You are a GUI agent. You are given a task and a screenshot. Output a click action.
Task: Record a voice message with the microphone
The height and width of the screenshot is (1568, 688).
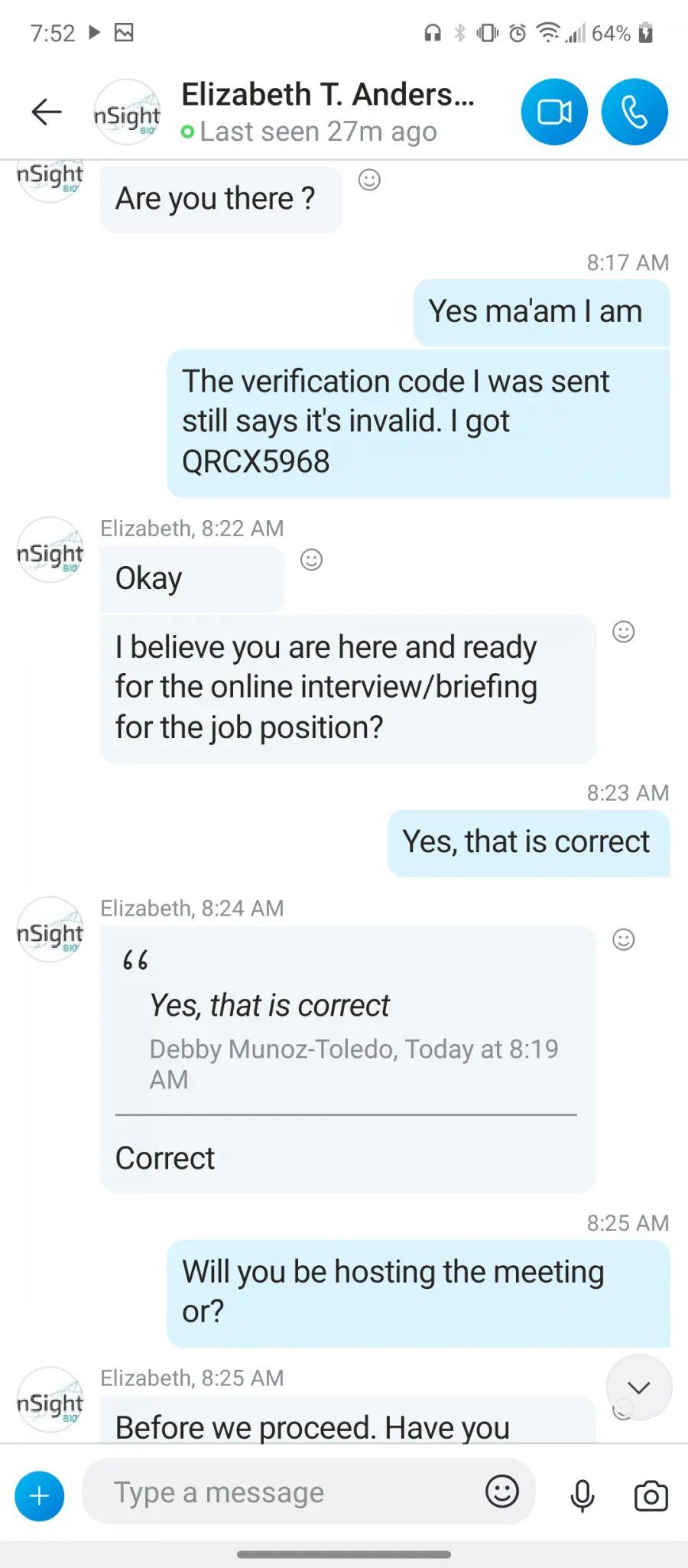[583, 1496]
